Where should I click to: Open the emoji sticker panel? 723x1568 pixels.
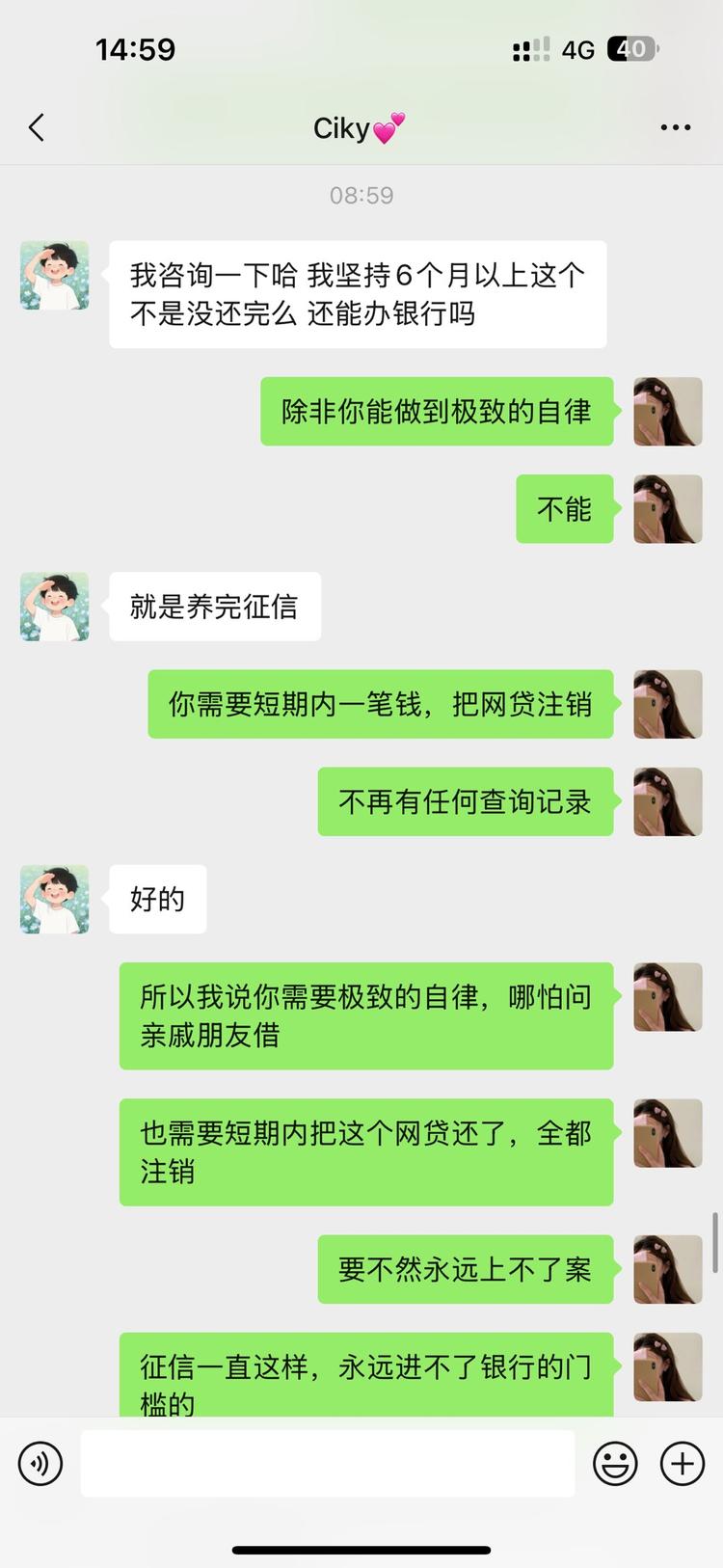[x=615, y=1464]
